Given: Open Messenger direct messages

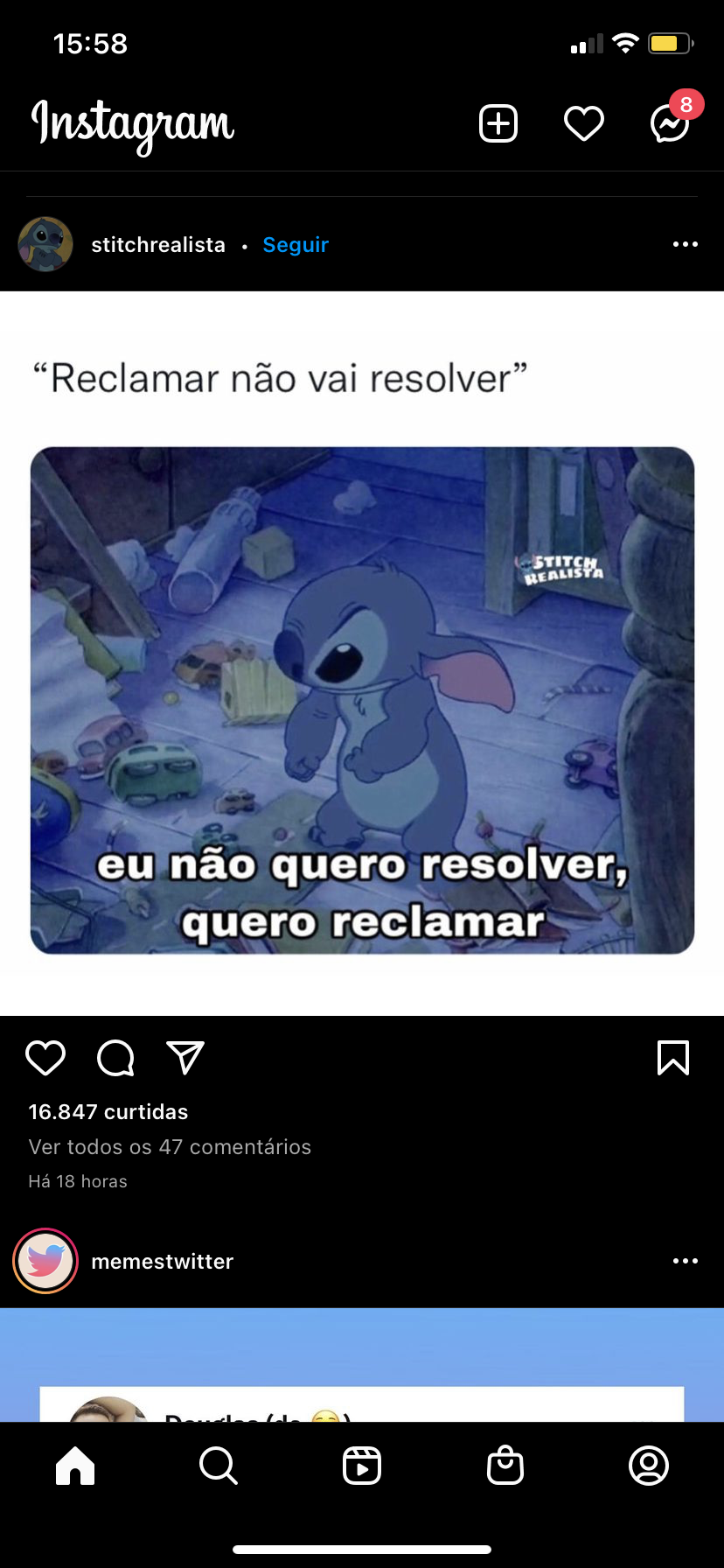Looking at the screenshot, I should point(670,123).
